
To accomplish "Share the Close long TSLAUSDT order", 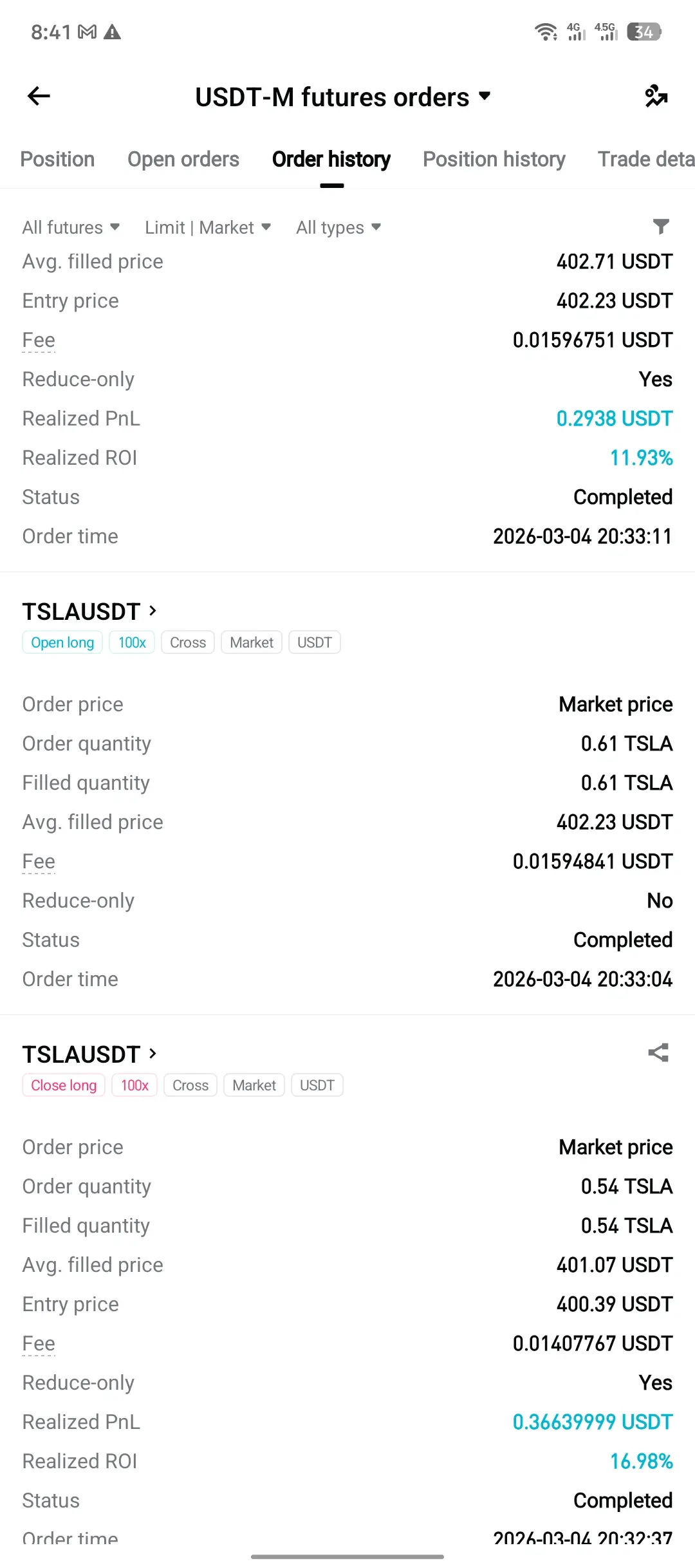I will tap(658, 1052).
